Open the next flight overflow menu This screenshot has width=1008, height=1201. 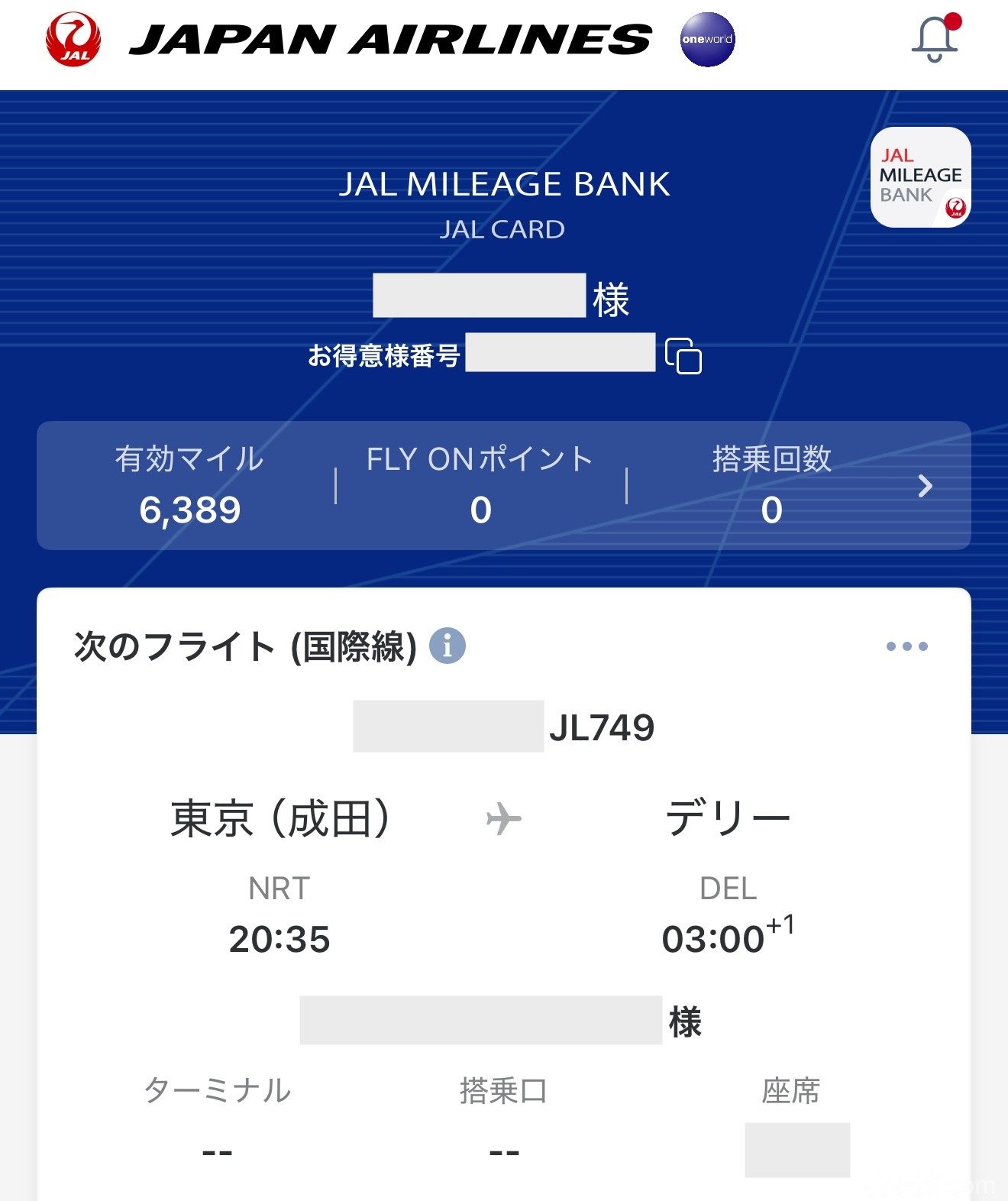point(906,646)
